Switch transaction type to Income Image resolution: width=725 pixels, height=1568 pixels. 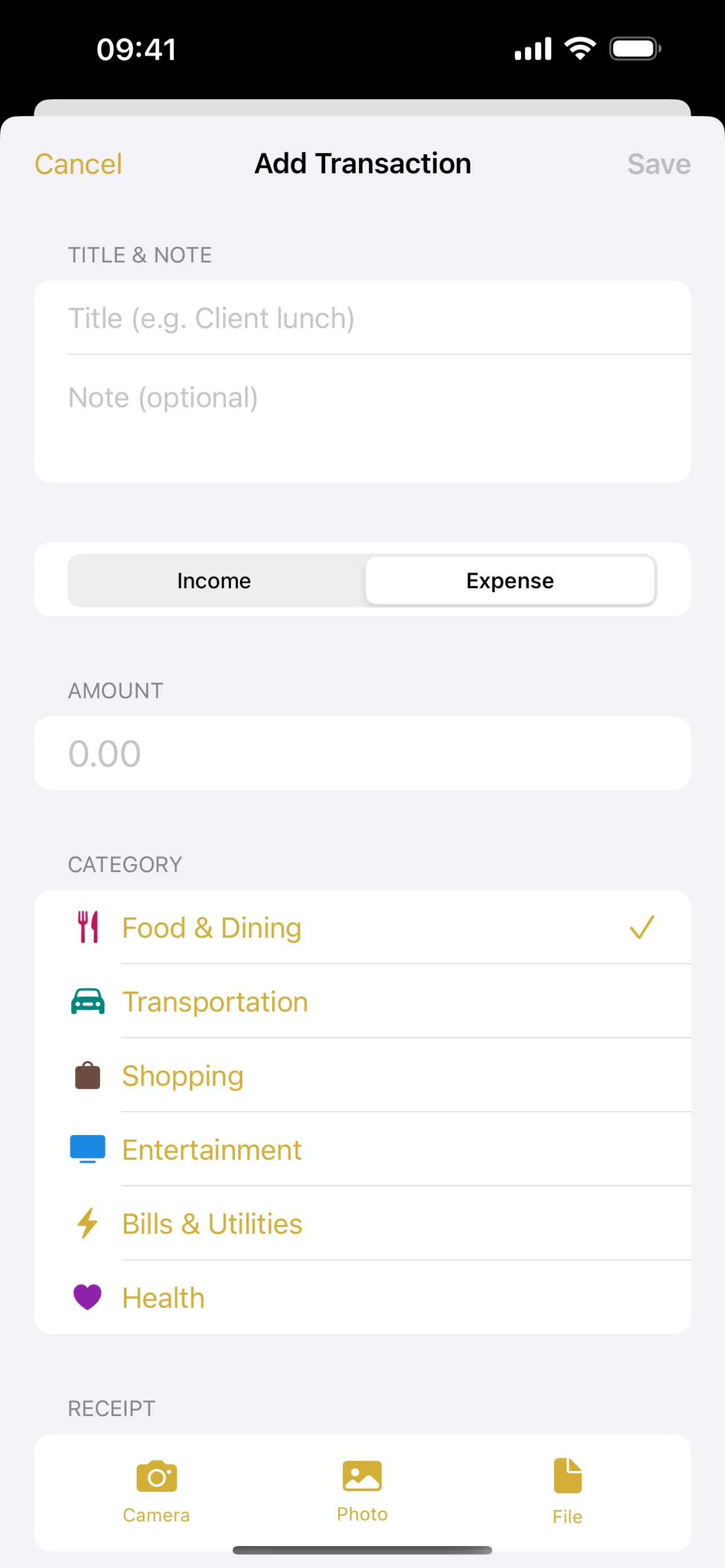[214, 580]
